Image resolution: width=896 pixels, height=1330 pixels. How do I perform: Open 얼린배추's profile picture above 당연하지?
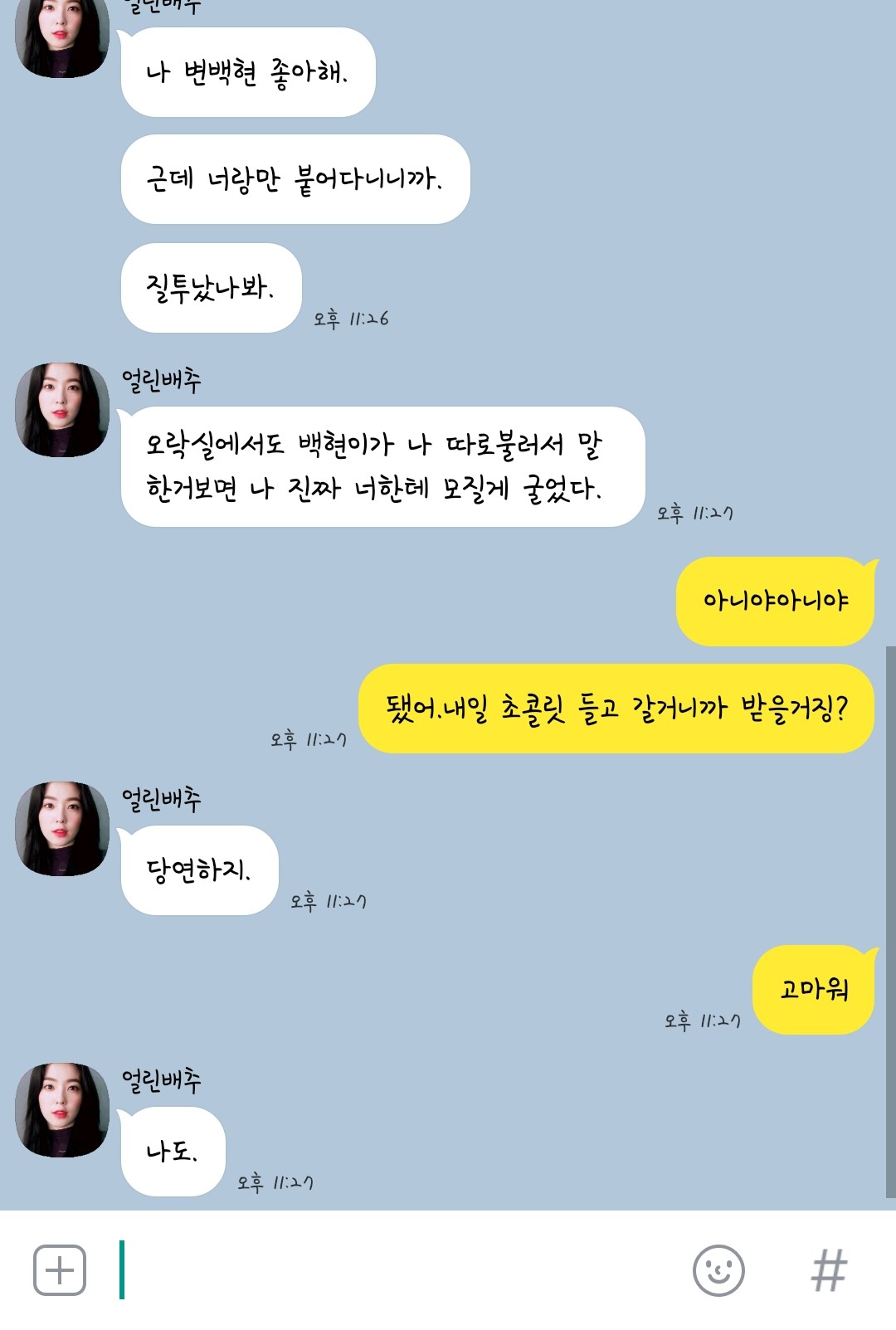tap(62, 828)
